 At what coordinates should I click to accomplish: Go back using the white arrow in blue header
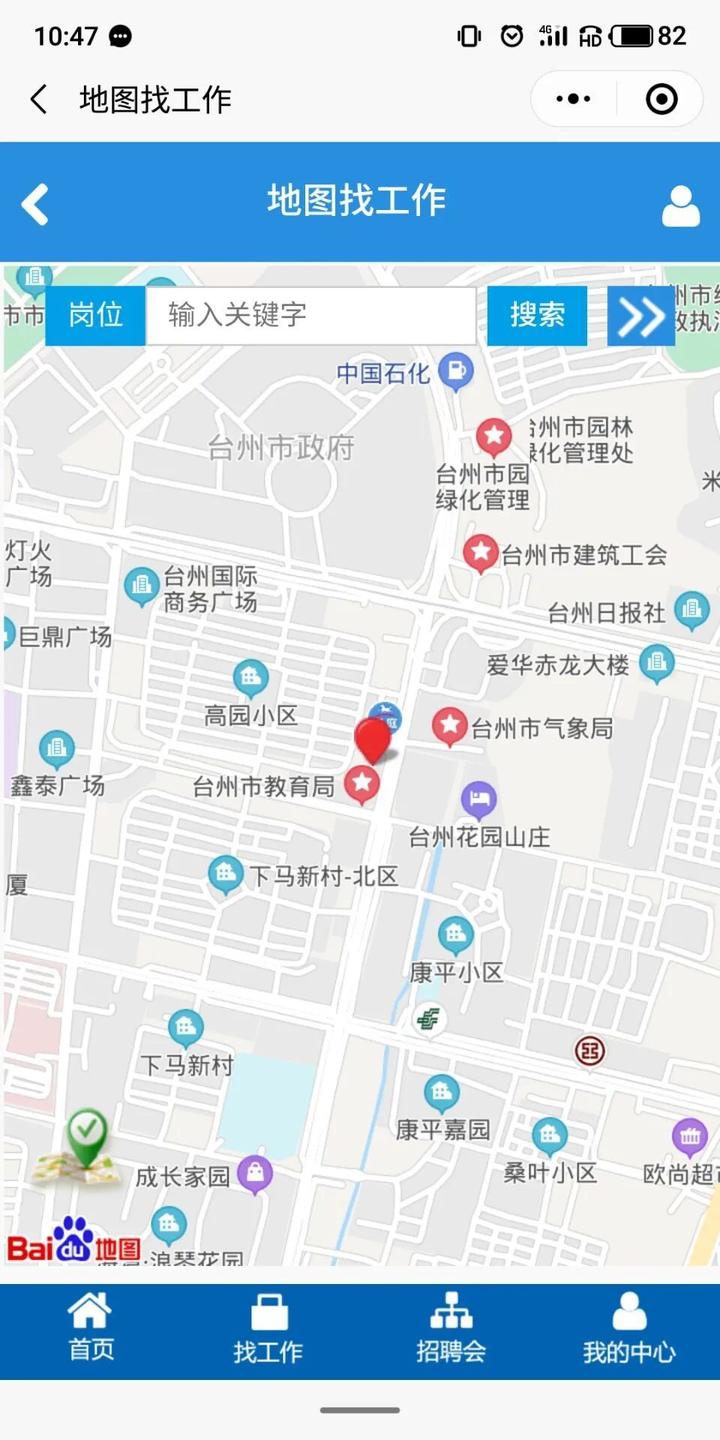click(x=36, y=204)
